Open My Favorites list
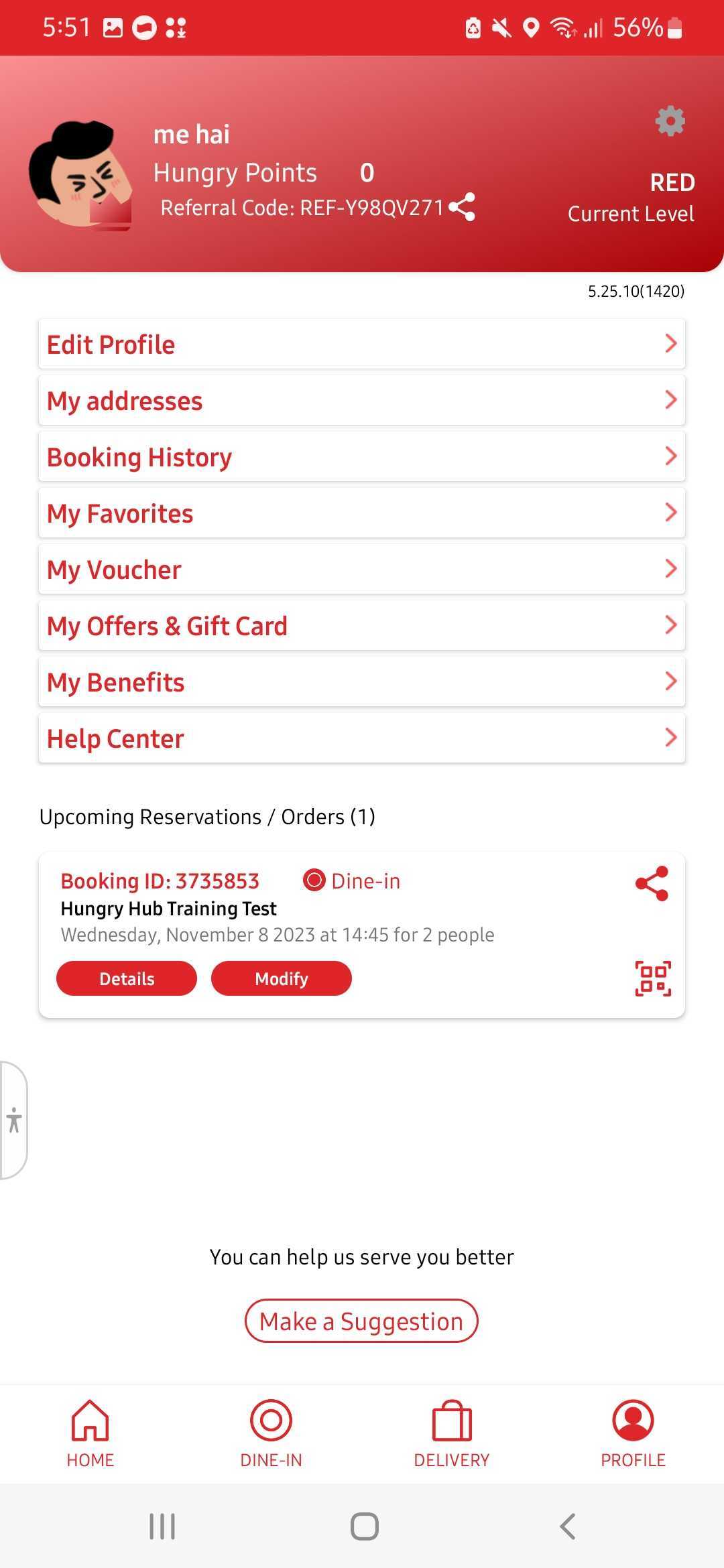 click(x=362, y=513)
